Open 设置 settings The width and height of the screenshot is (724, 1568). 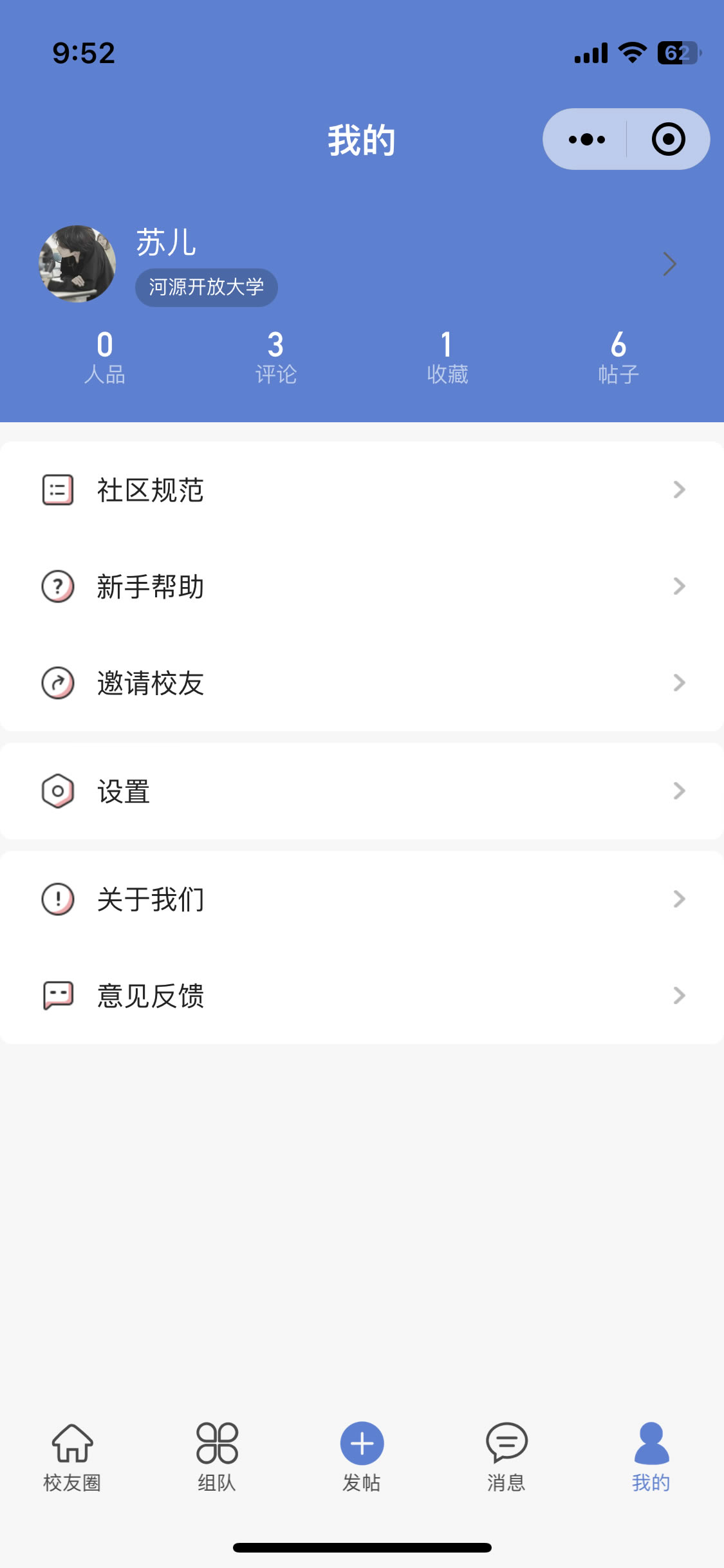tap(362, 791)
